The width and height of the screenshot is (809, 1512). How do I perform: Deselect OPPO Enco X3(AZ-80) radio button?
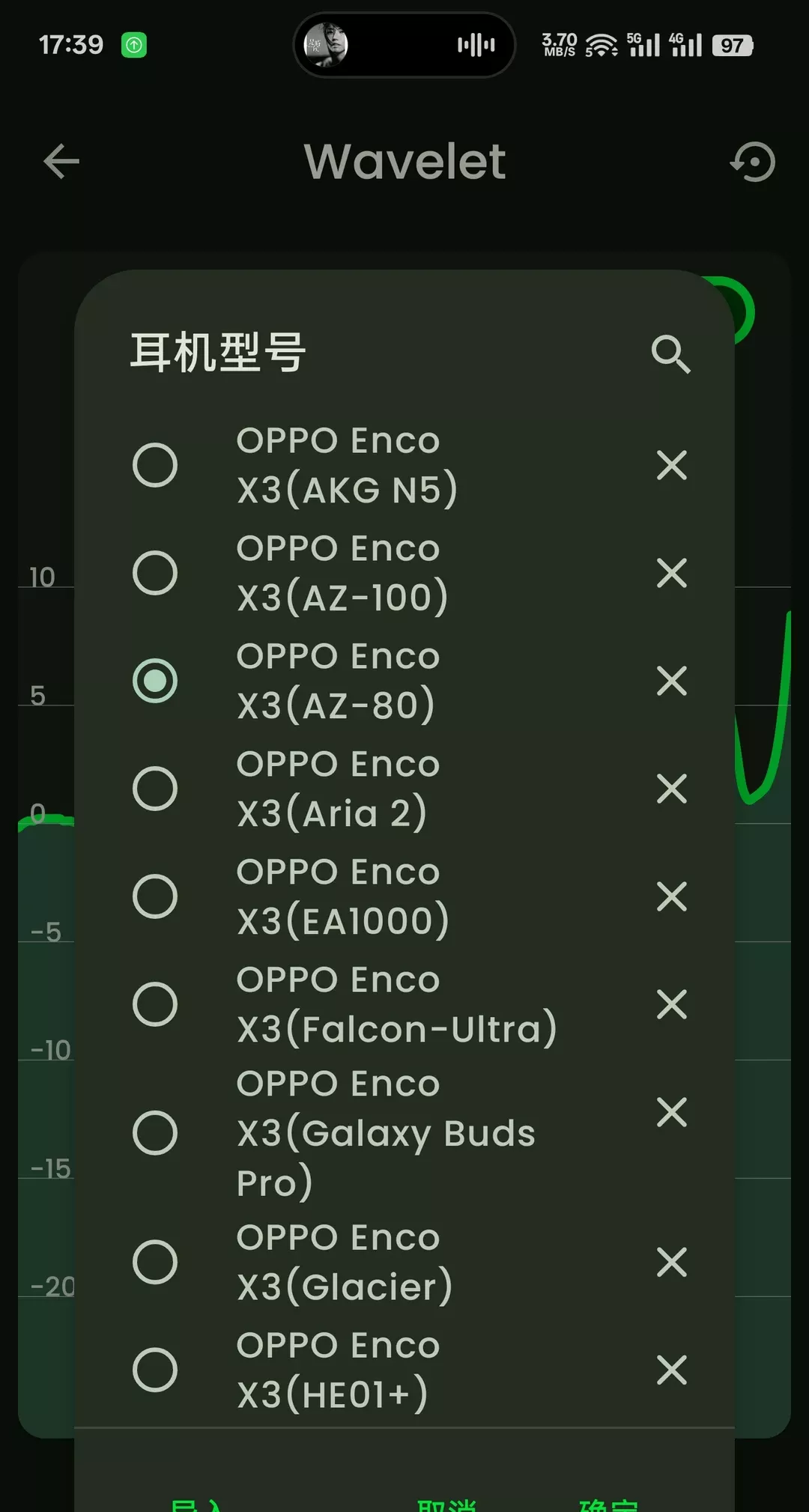(156, 681)
